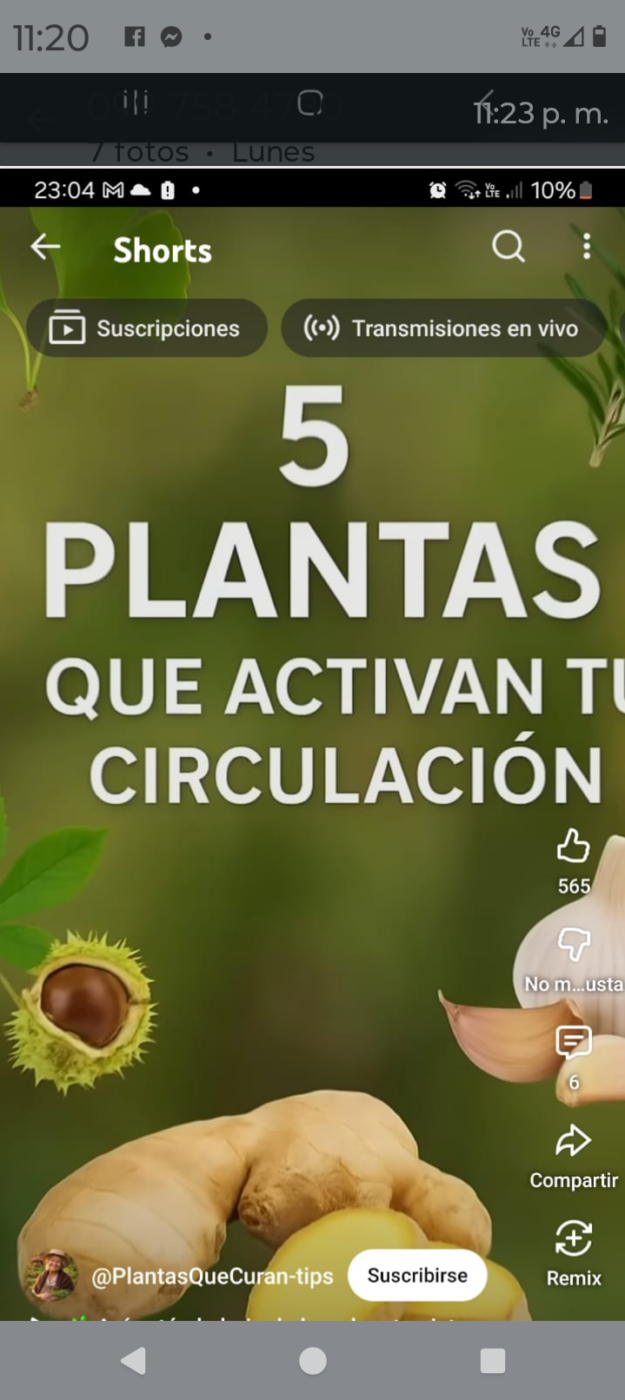This screenshot has width=625, height=1400.
Task: Tap the system back button
Action: click(133, 1360)
